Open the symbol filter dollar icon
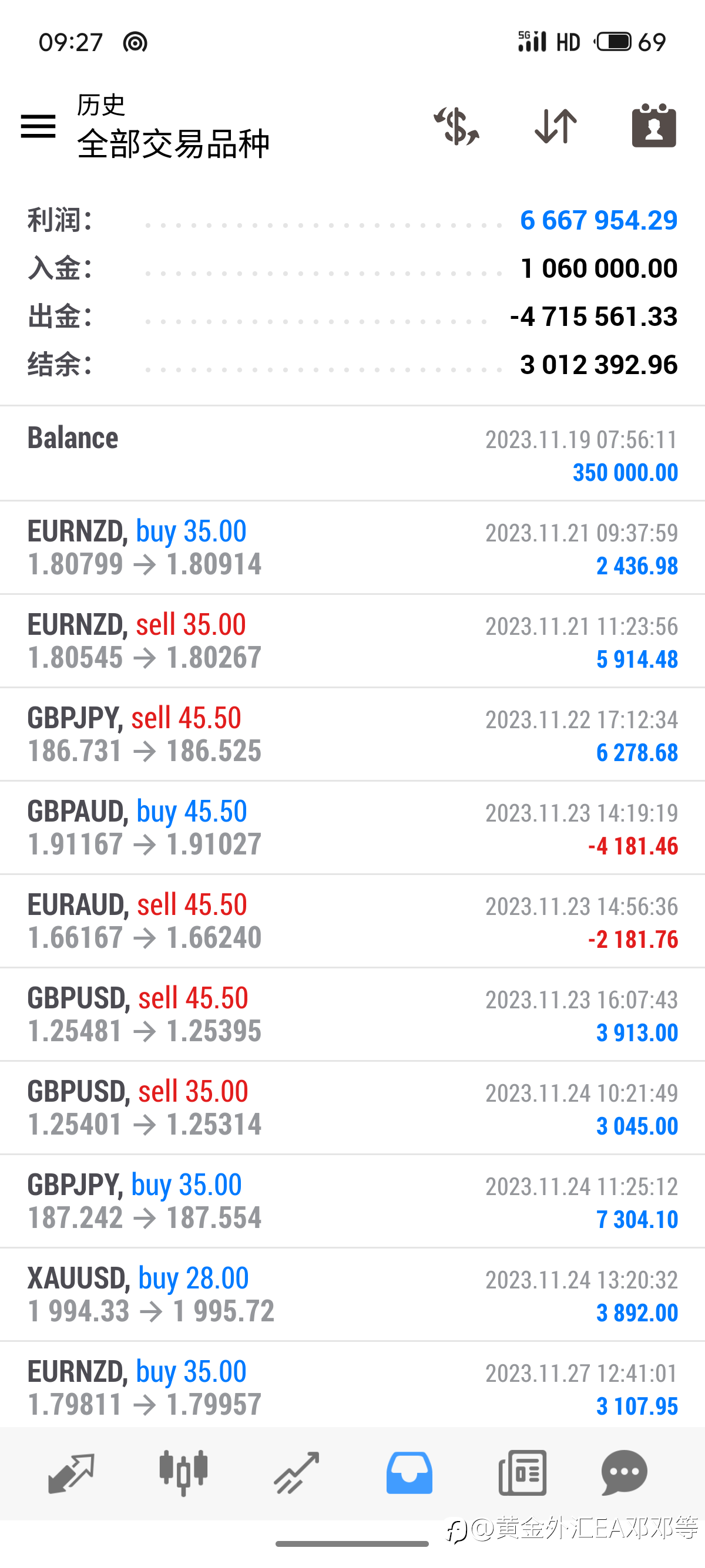The height and width of the screenshot is (1568, 705). click(x=456, y=126)
